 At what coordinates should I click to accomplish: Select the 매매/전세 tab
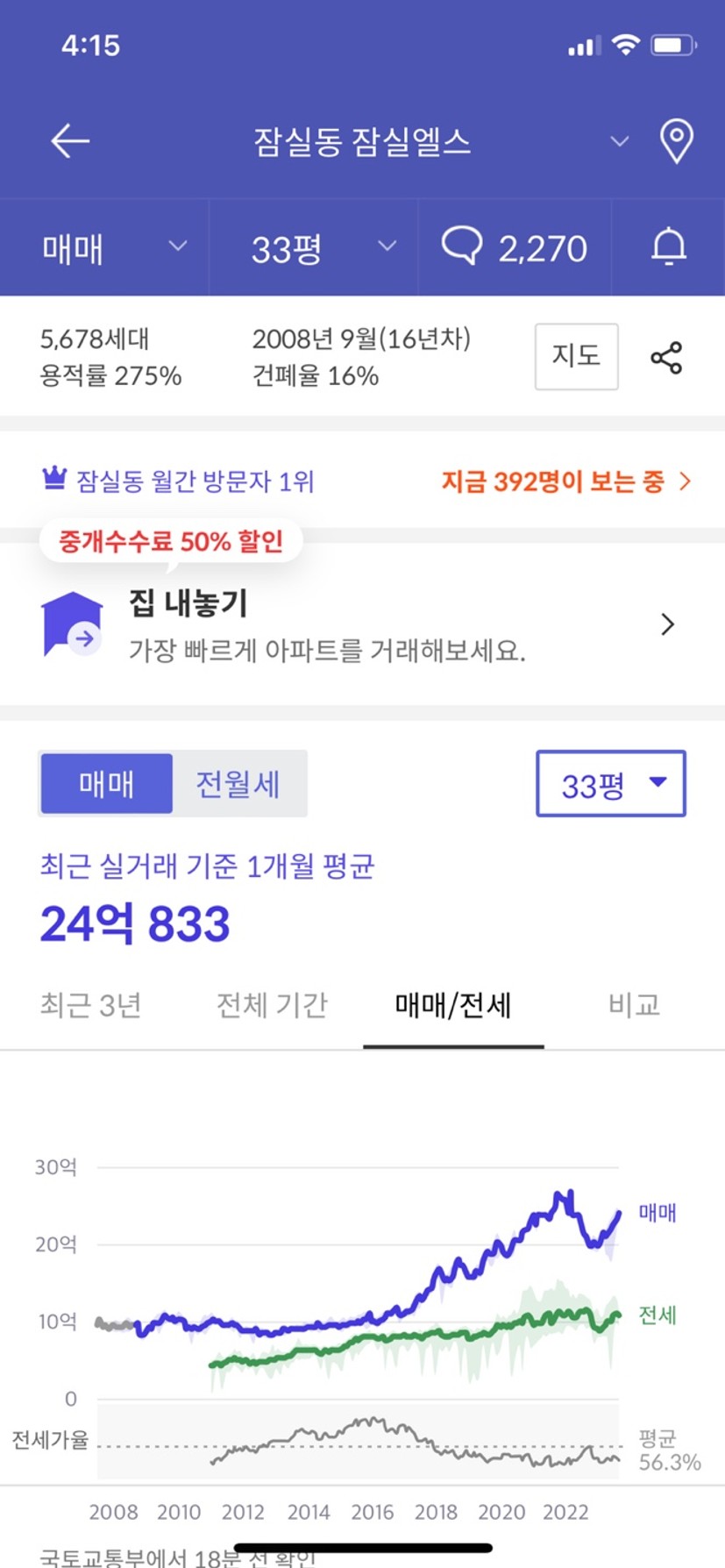[x=453, y=1005]
